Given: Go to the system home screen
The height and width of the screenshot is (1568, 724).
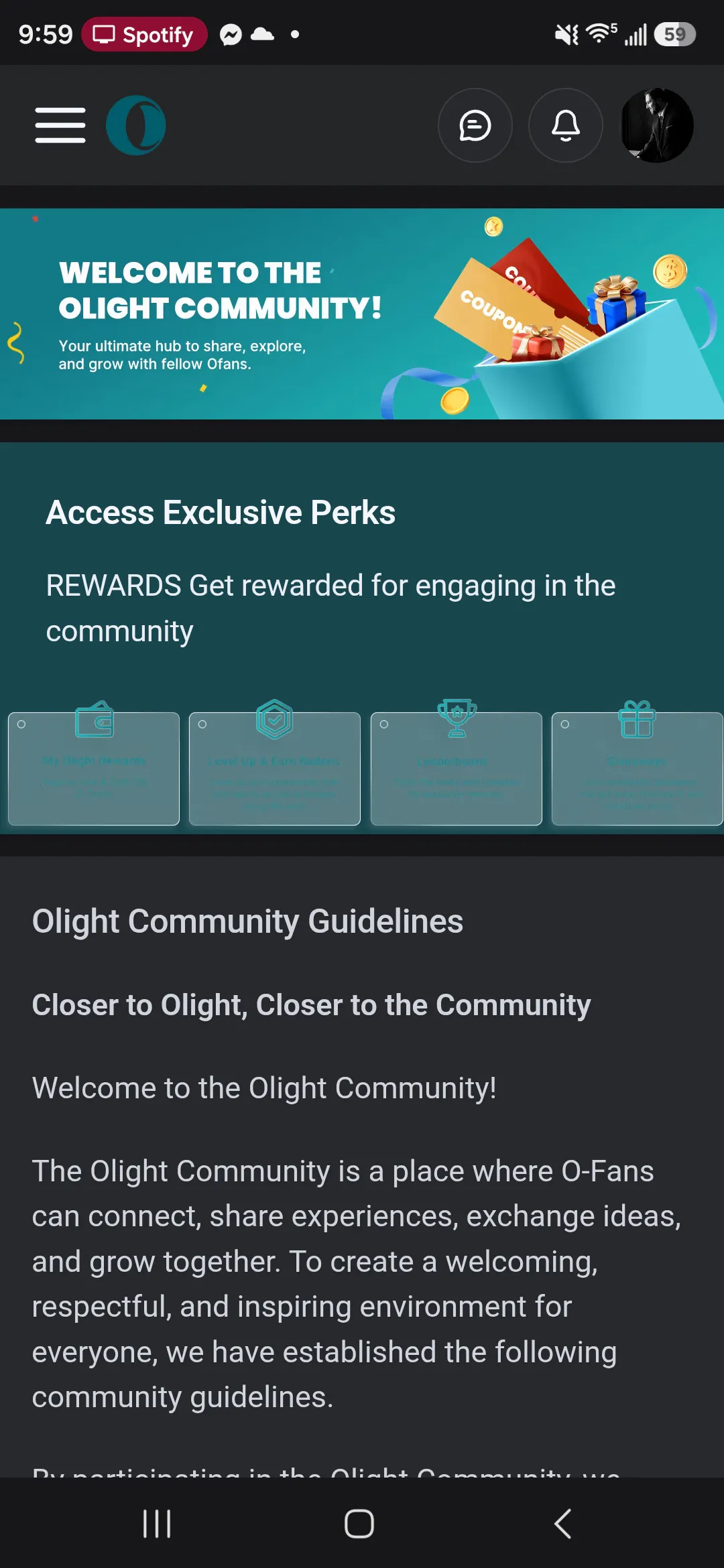Looking at the screenshot, I should [x=359, y=1524].
